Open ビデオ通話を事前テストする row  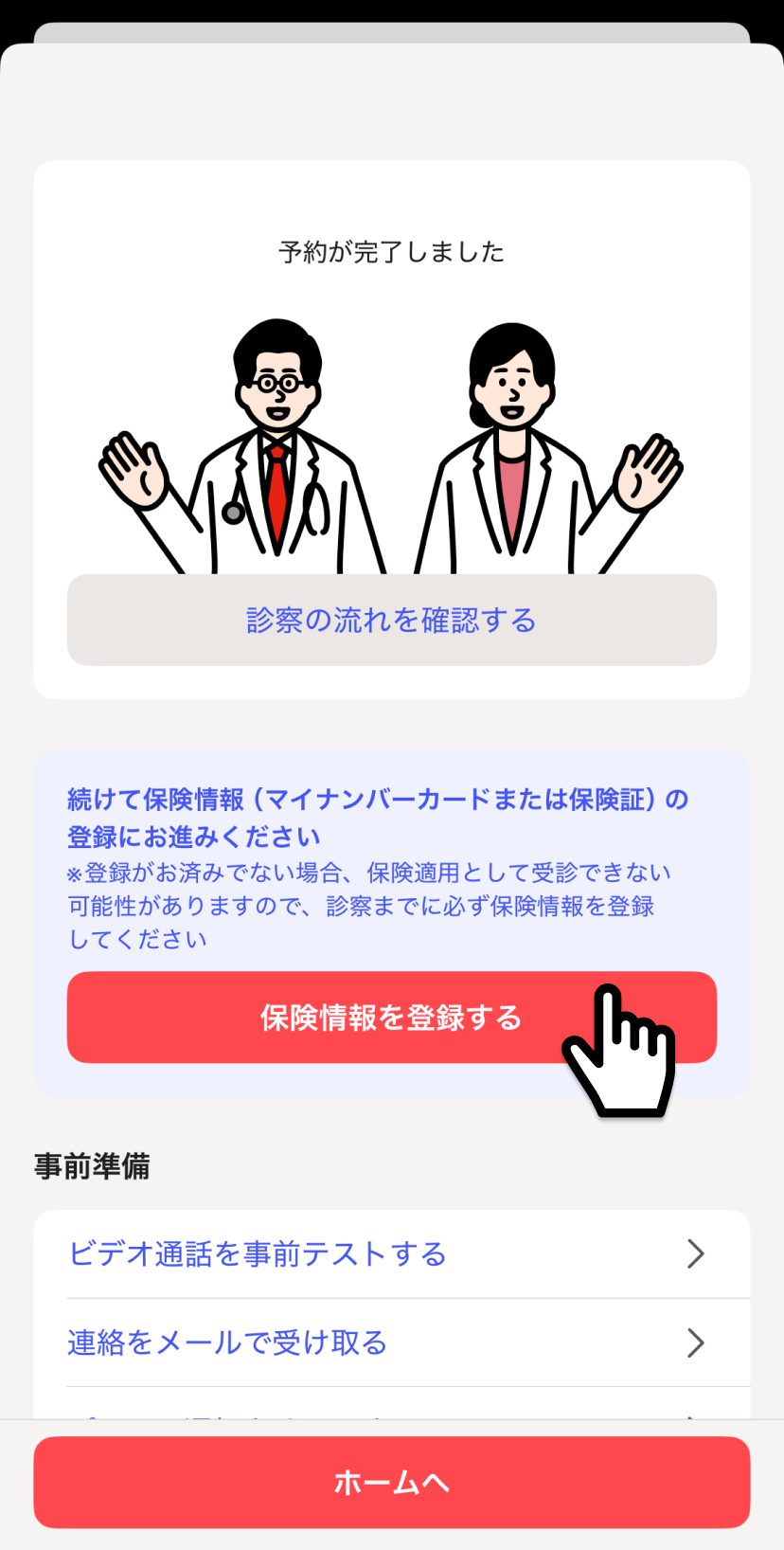pos(391,1253)
